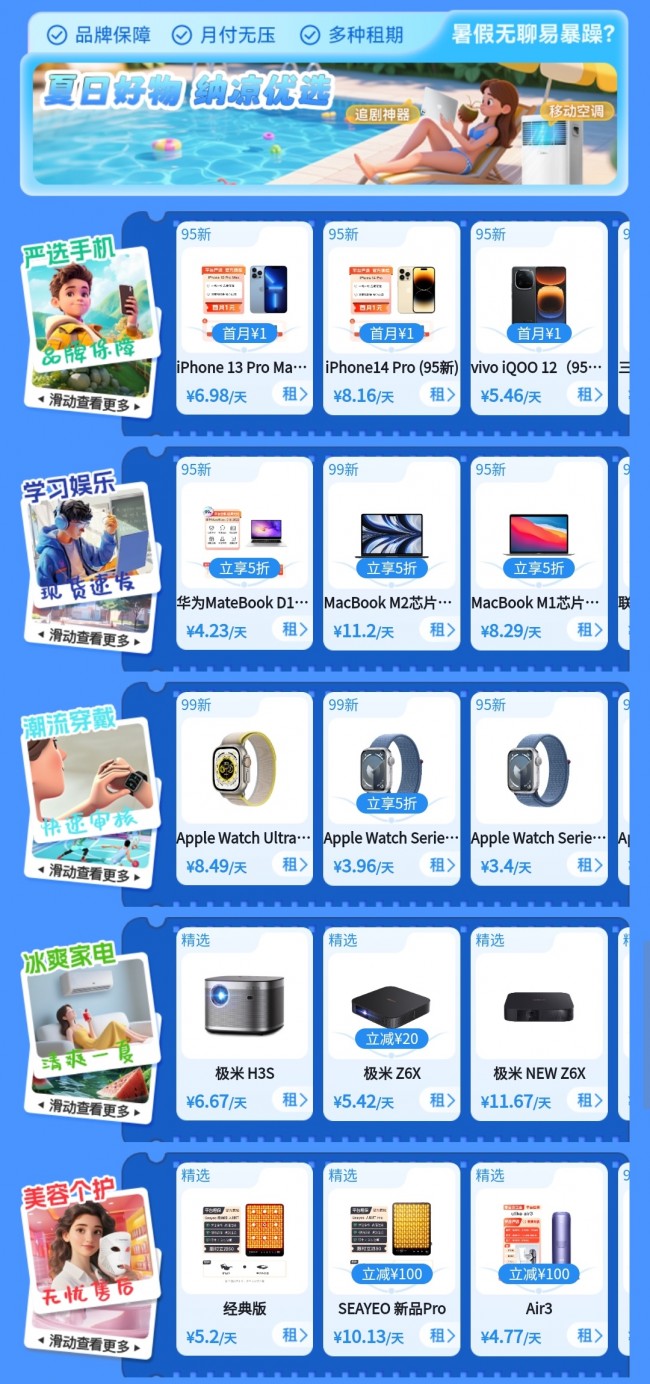This screenshot has height=1384, width=650.
Task: Open the 极米 H3S projector card
Action: (x=244, y=1005)
